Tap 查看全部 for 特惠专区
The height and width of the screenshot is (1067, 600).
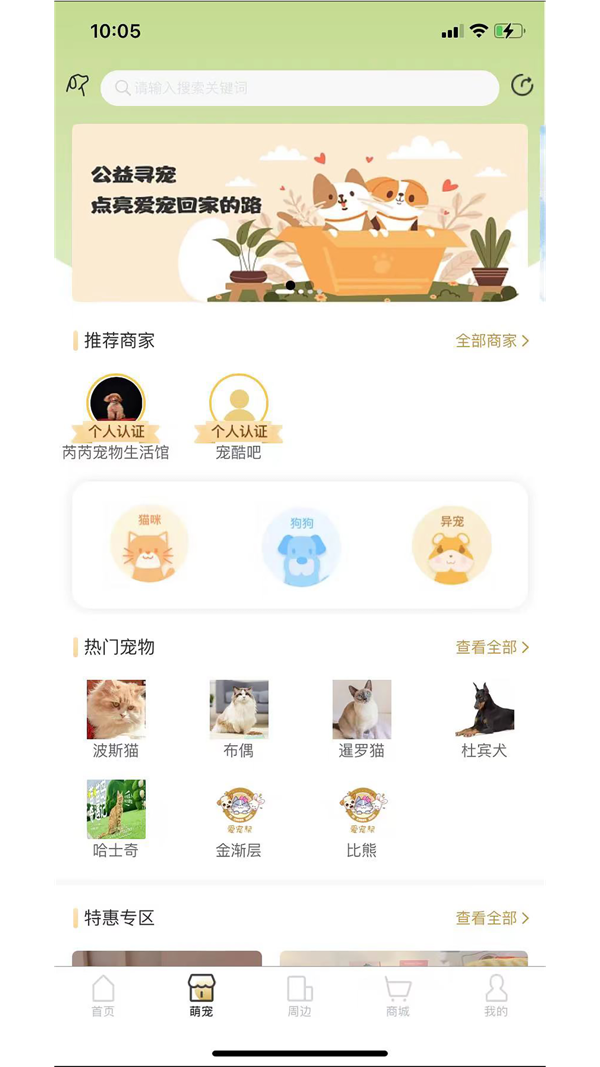(x=492, y=918)
